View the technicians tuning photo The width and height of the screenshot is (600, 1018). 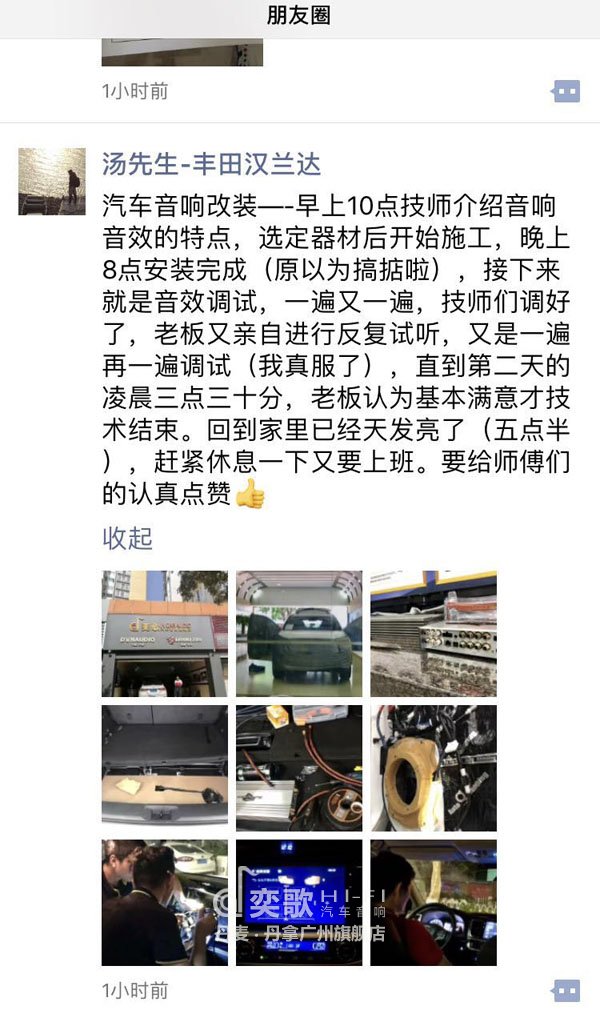point(164,902)
